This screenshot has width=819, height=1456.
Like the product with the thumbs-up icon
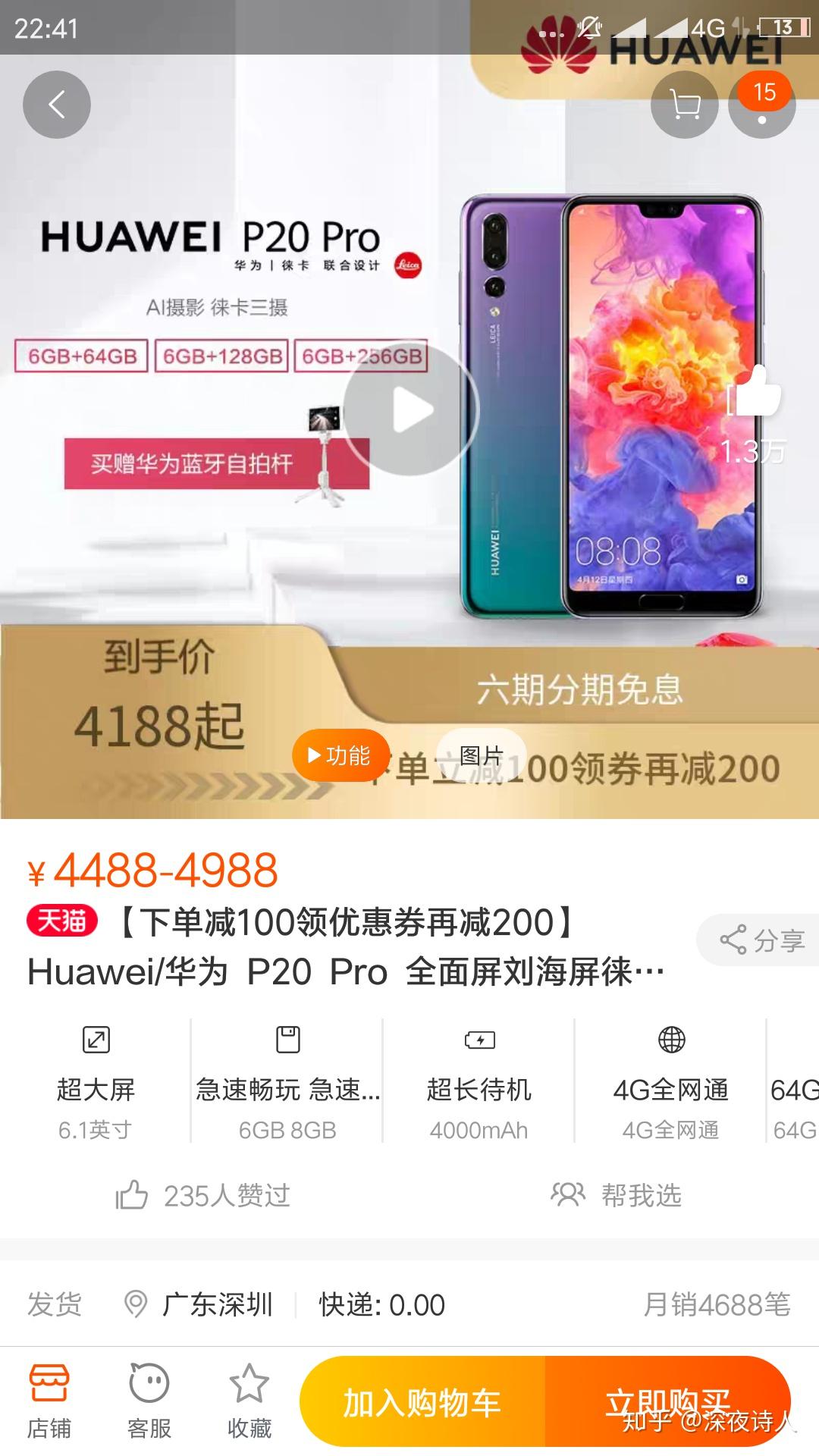click(x=755, y=392)
